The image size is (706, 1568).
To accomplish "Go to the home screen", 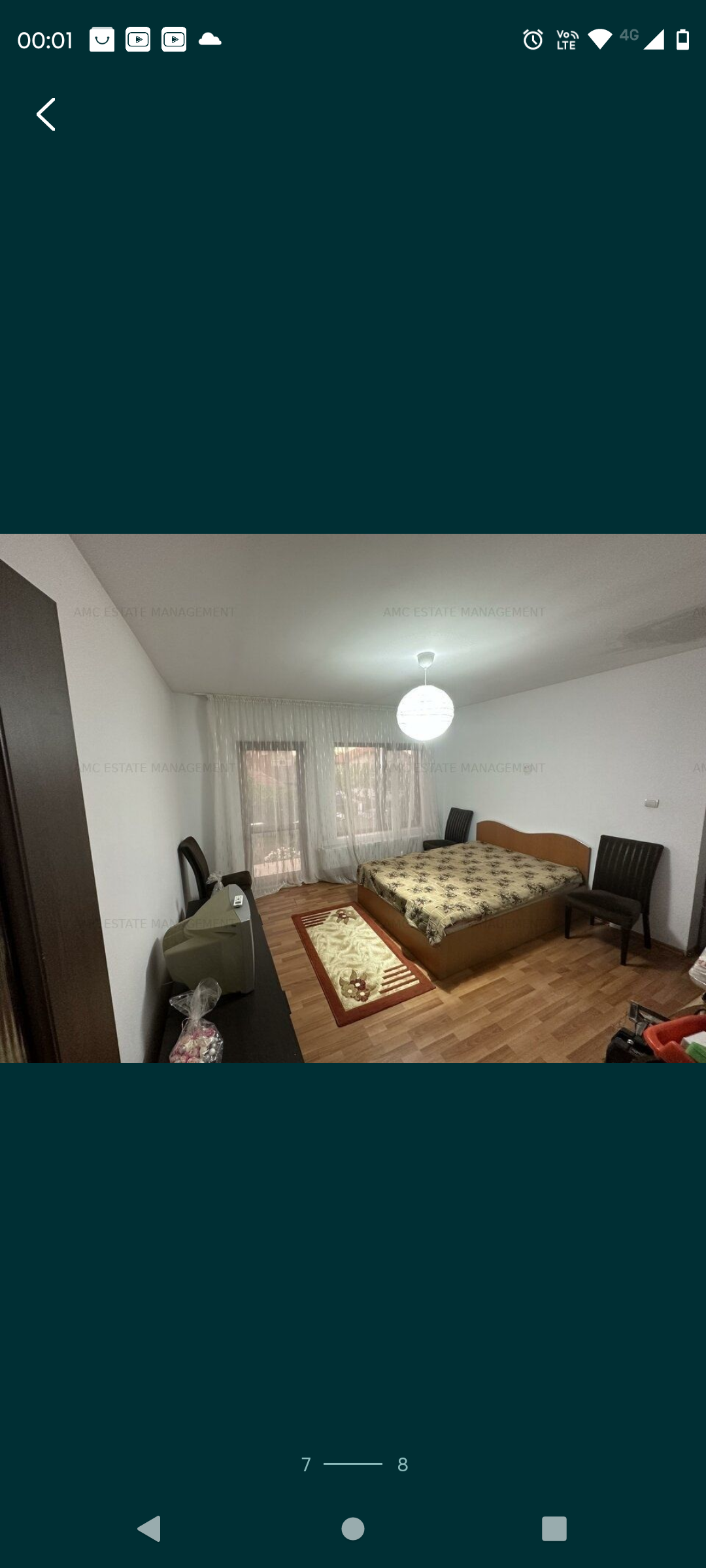I will click(x=353, y=1529).
